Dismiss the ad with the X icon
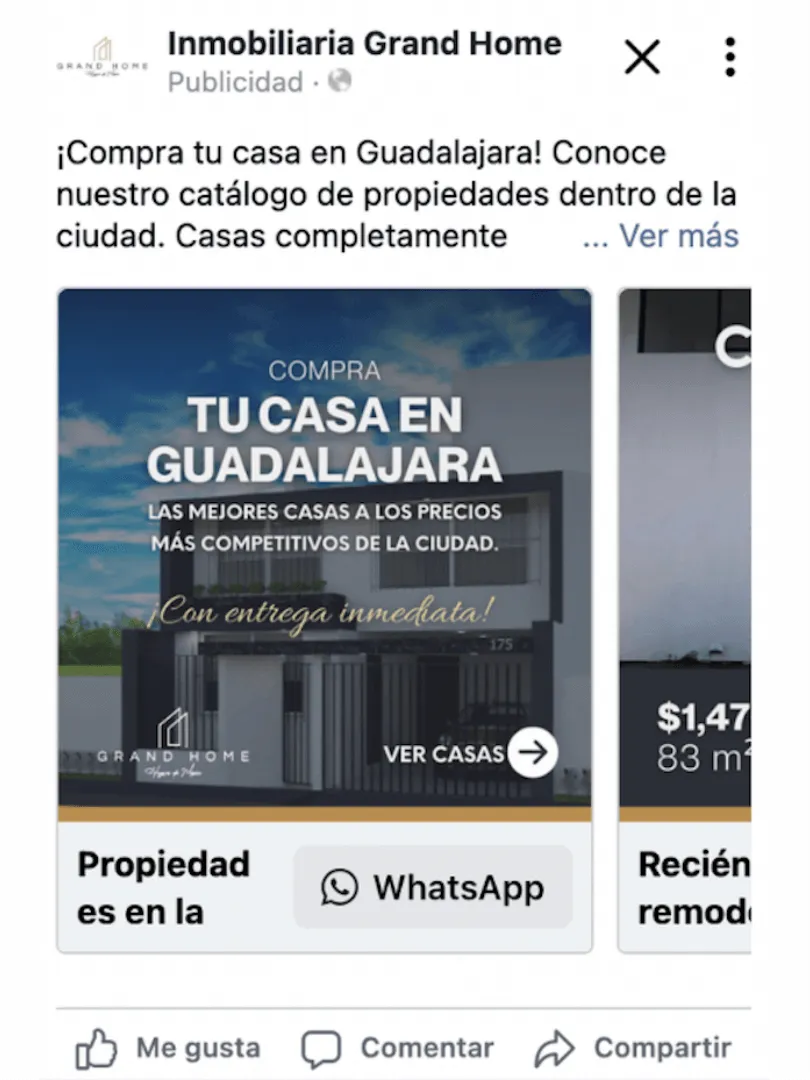 coord(642,58)
